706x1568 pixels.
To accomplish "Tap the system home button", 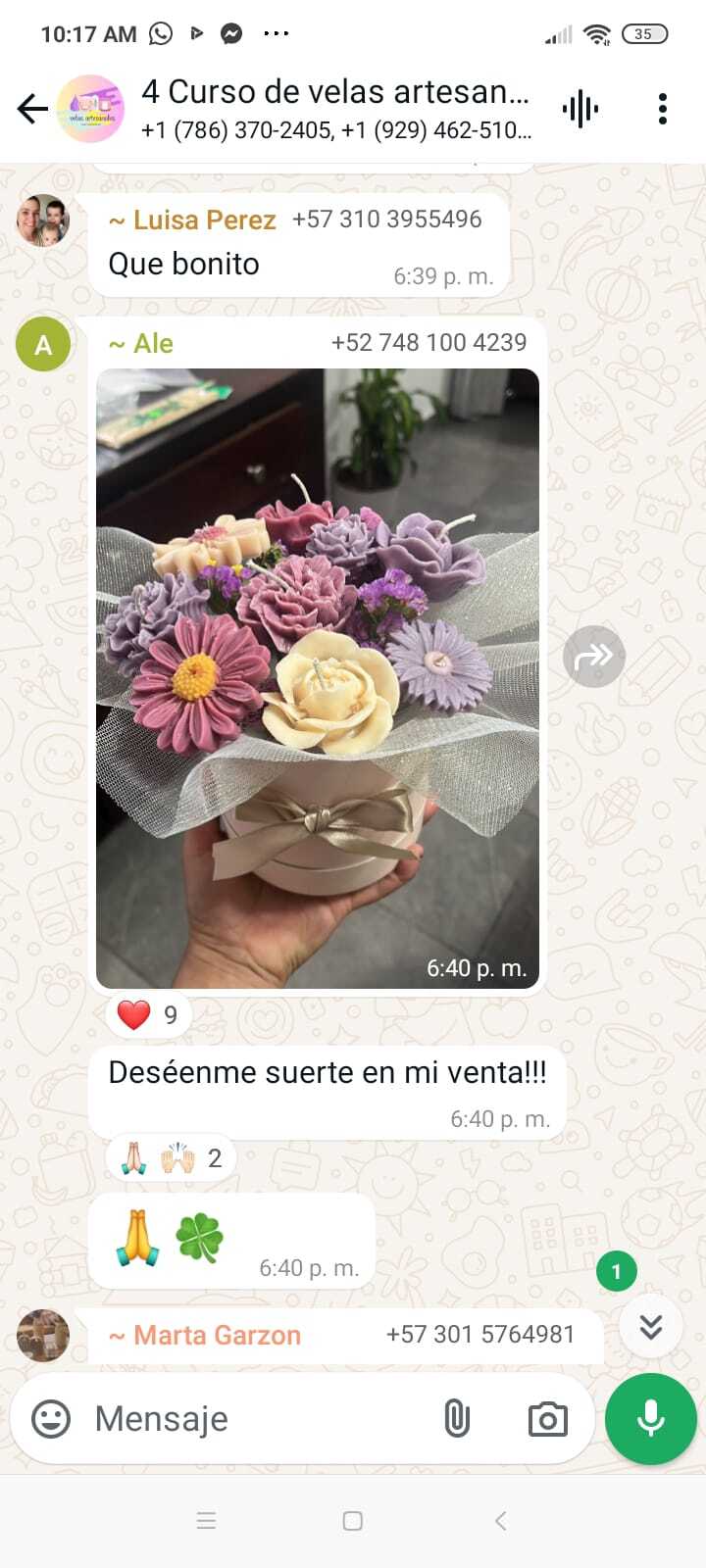I will (353, 1521).
